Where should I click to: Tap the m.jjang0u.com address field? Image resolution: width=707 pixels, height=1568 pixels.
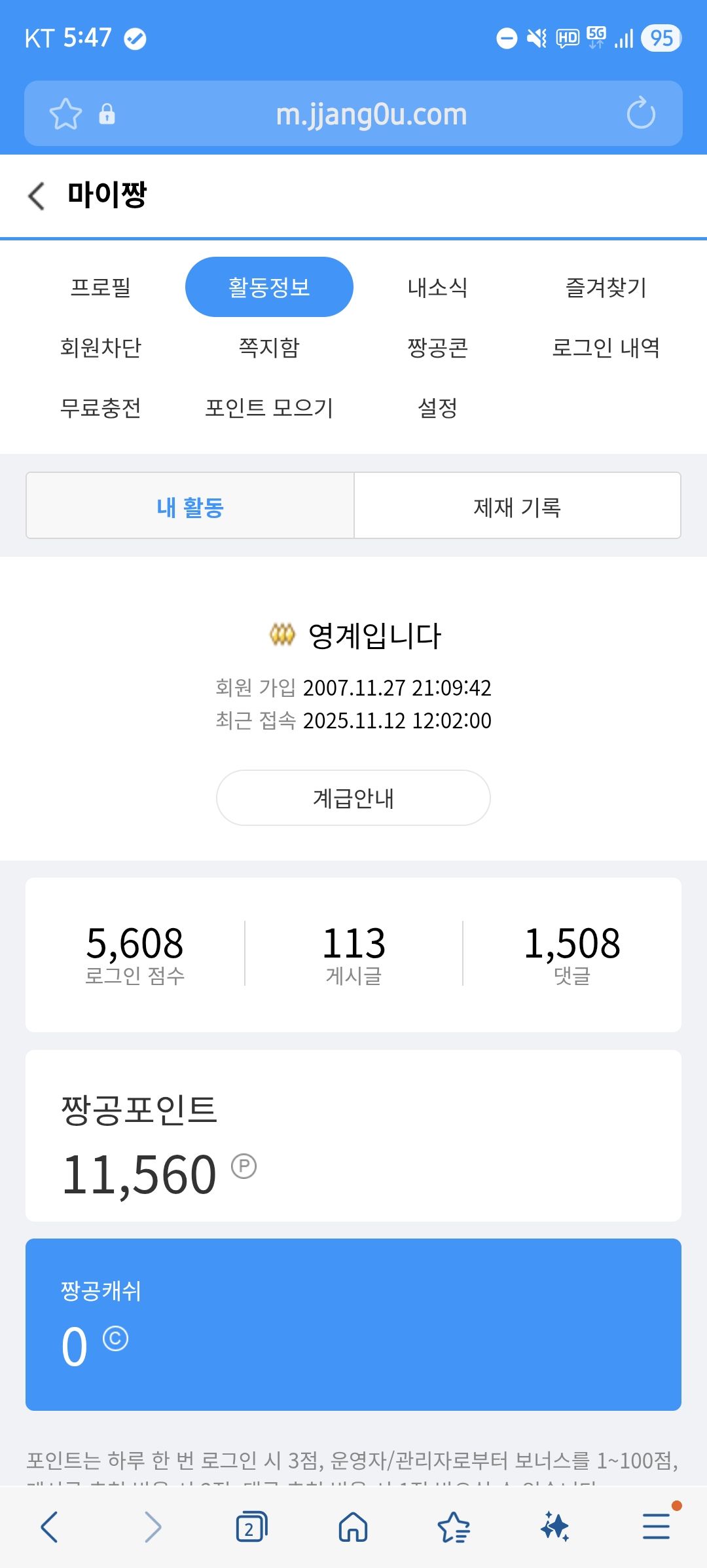click(x=371, y=115)
